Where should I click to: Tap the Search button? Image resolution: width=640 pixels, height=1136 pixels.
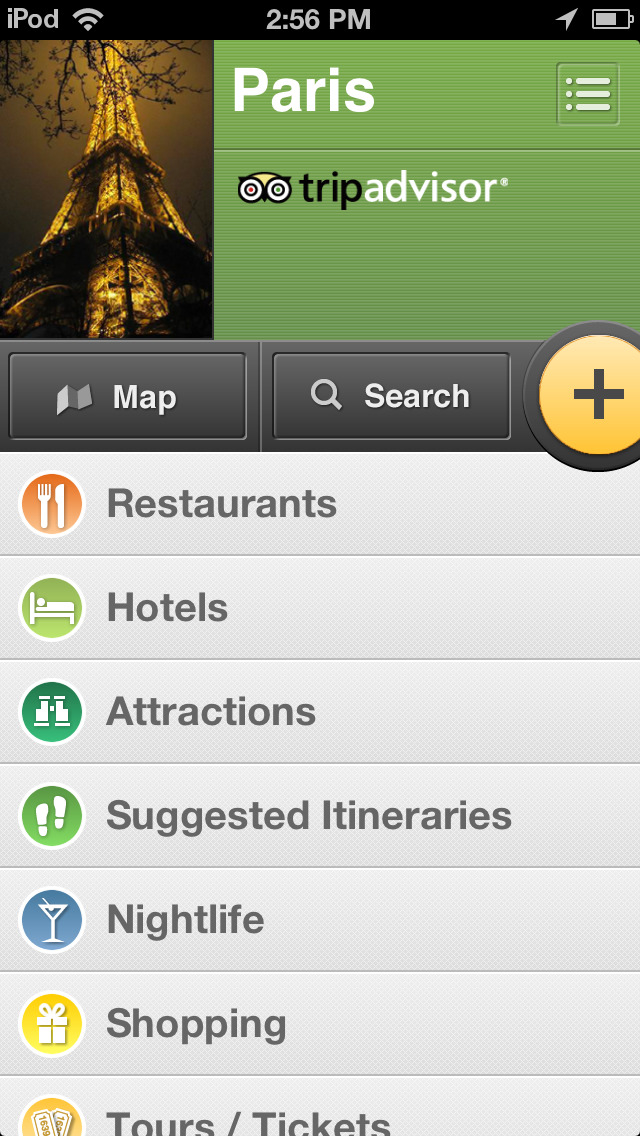pos(391,397)
